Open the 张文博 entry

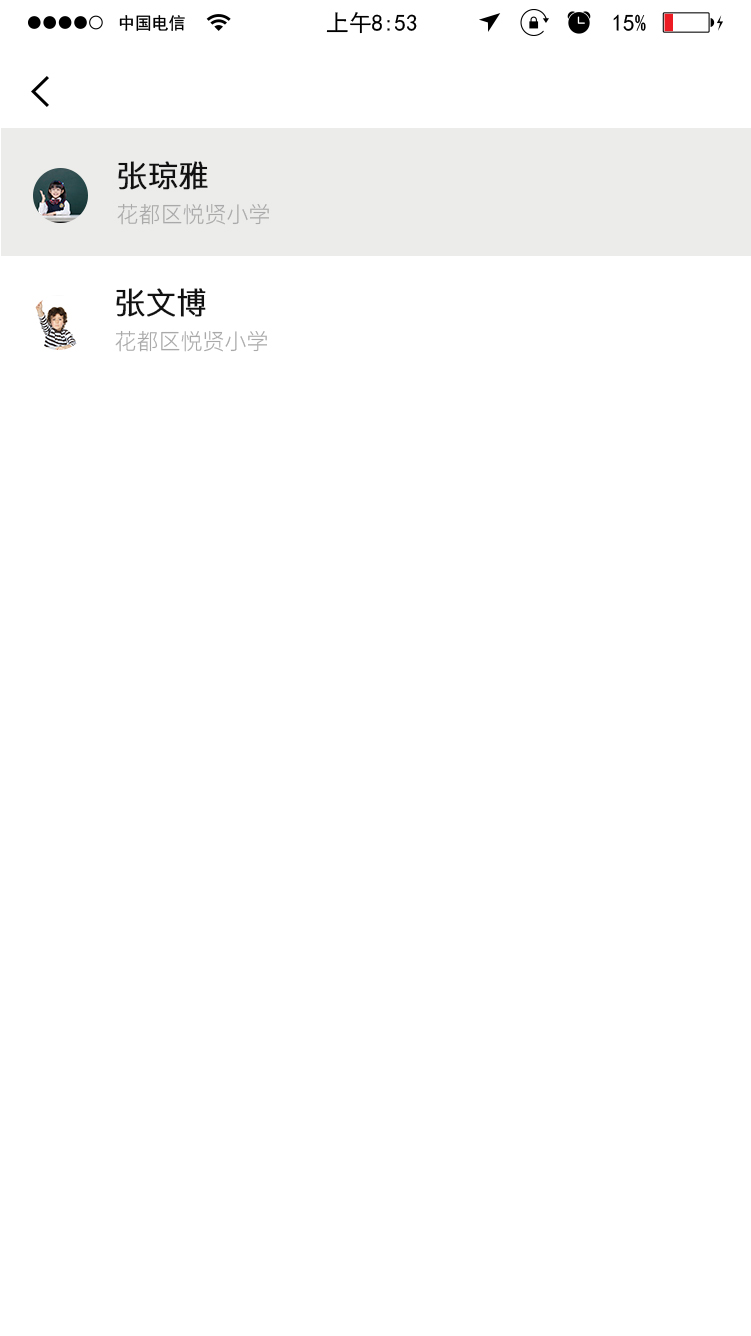[x=375, y=320]
